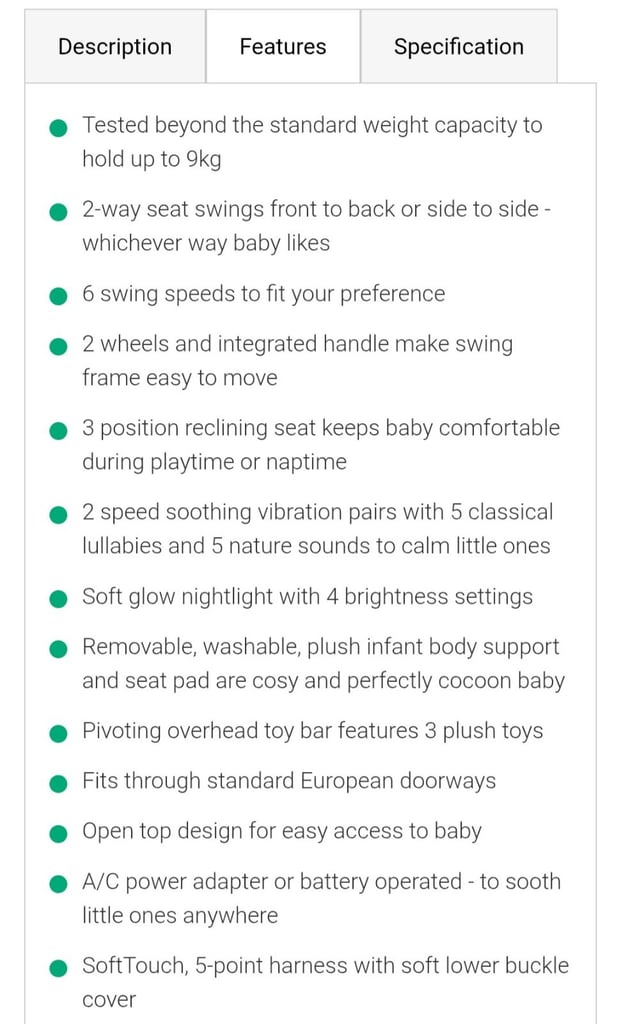The height and width of the screenshot is (1024, 621).
Task: Open the Specification tab
Action: [458, 46]
